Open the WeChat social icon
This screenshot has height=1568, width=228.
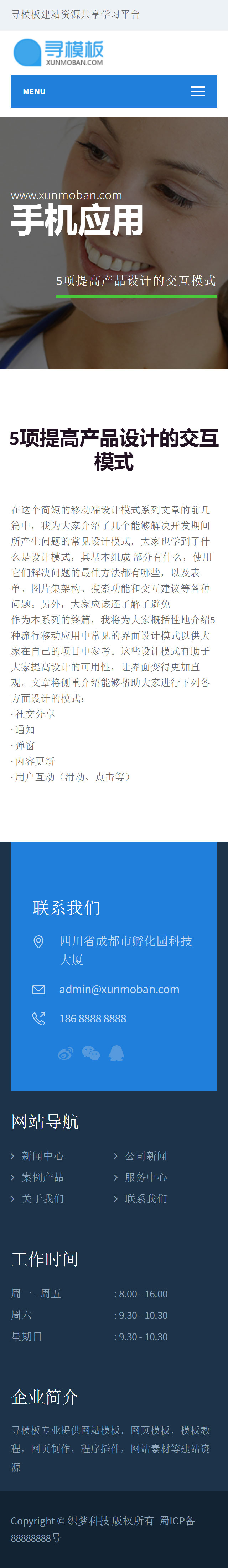90,1053
